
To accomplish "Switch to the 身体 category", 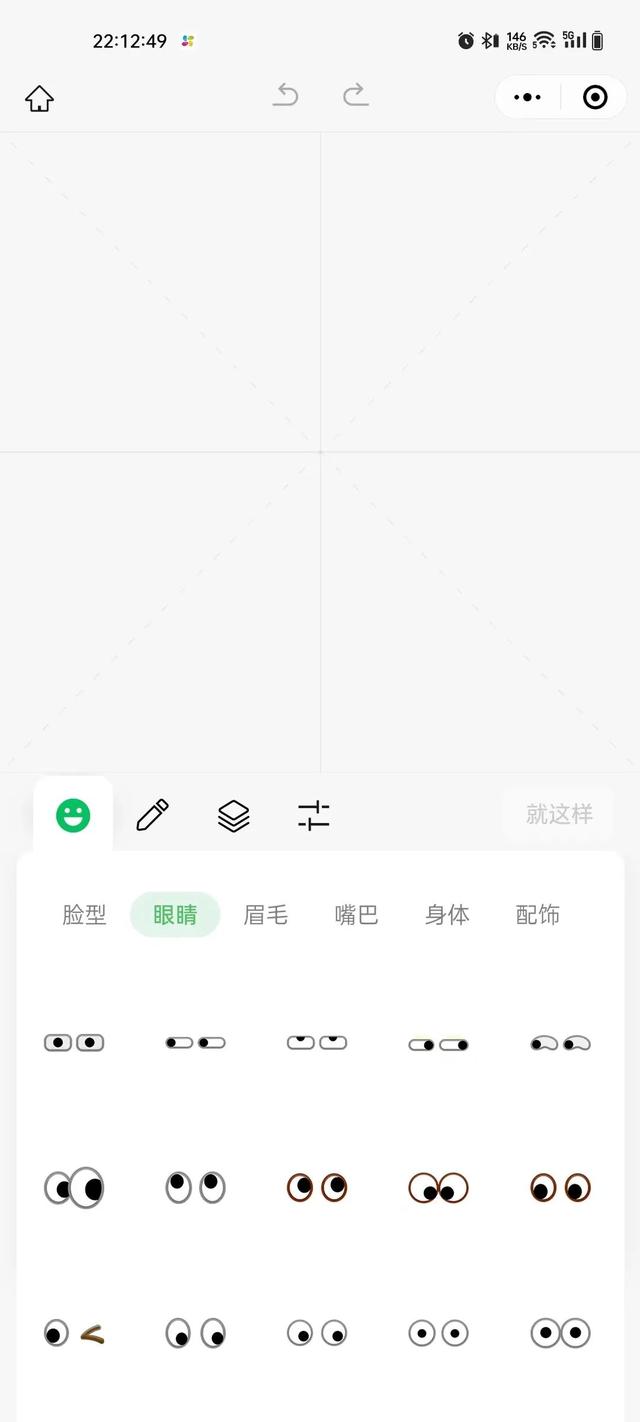I will coord(447,914).
